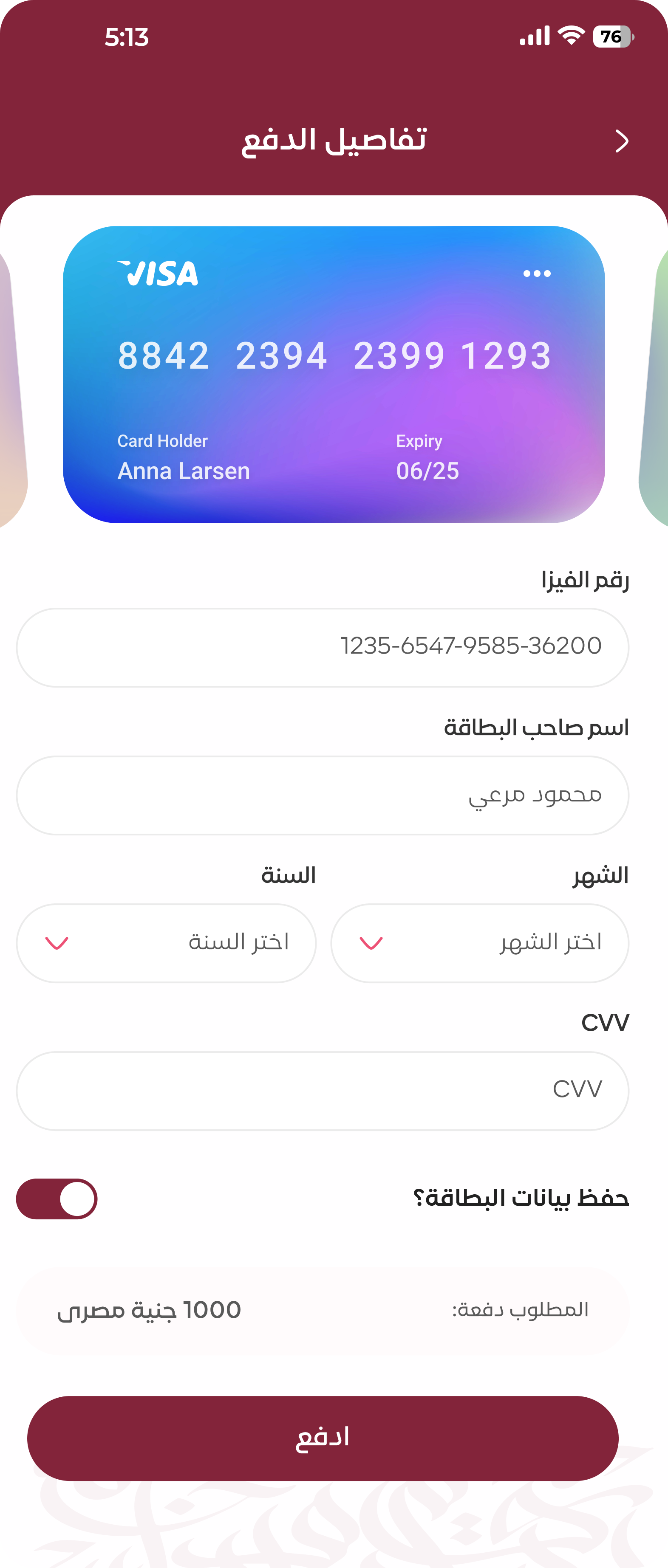
Task: Expand the اختر الشهر month dropdown
Action: click(480, 943)
